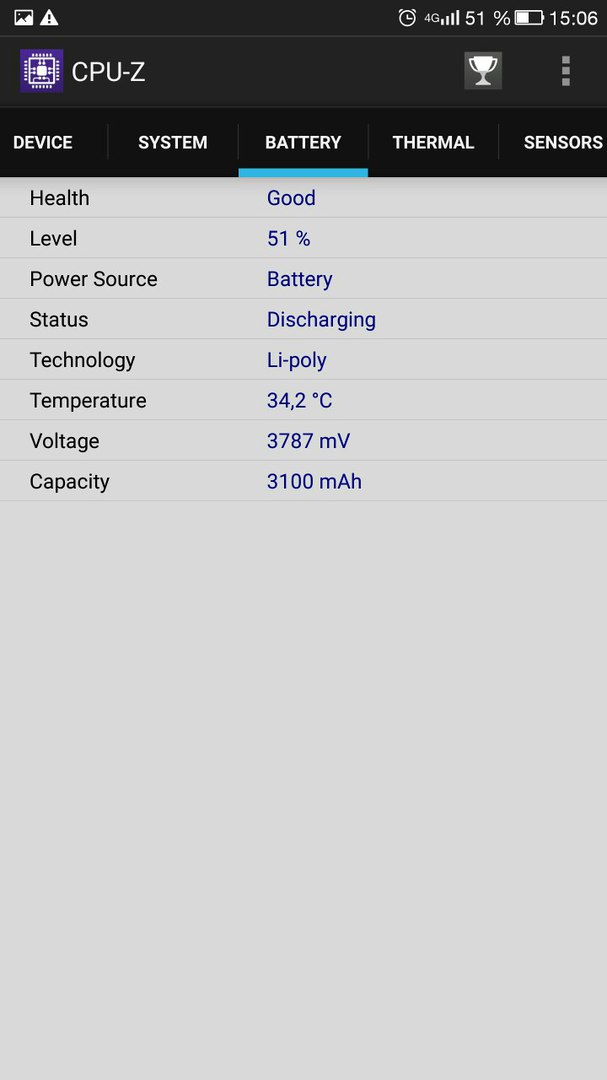
Task: Open the Sensors tab
Action: (x=562, y=143)
